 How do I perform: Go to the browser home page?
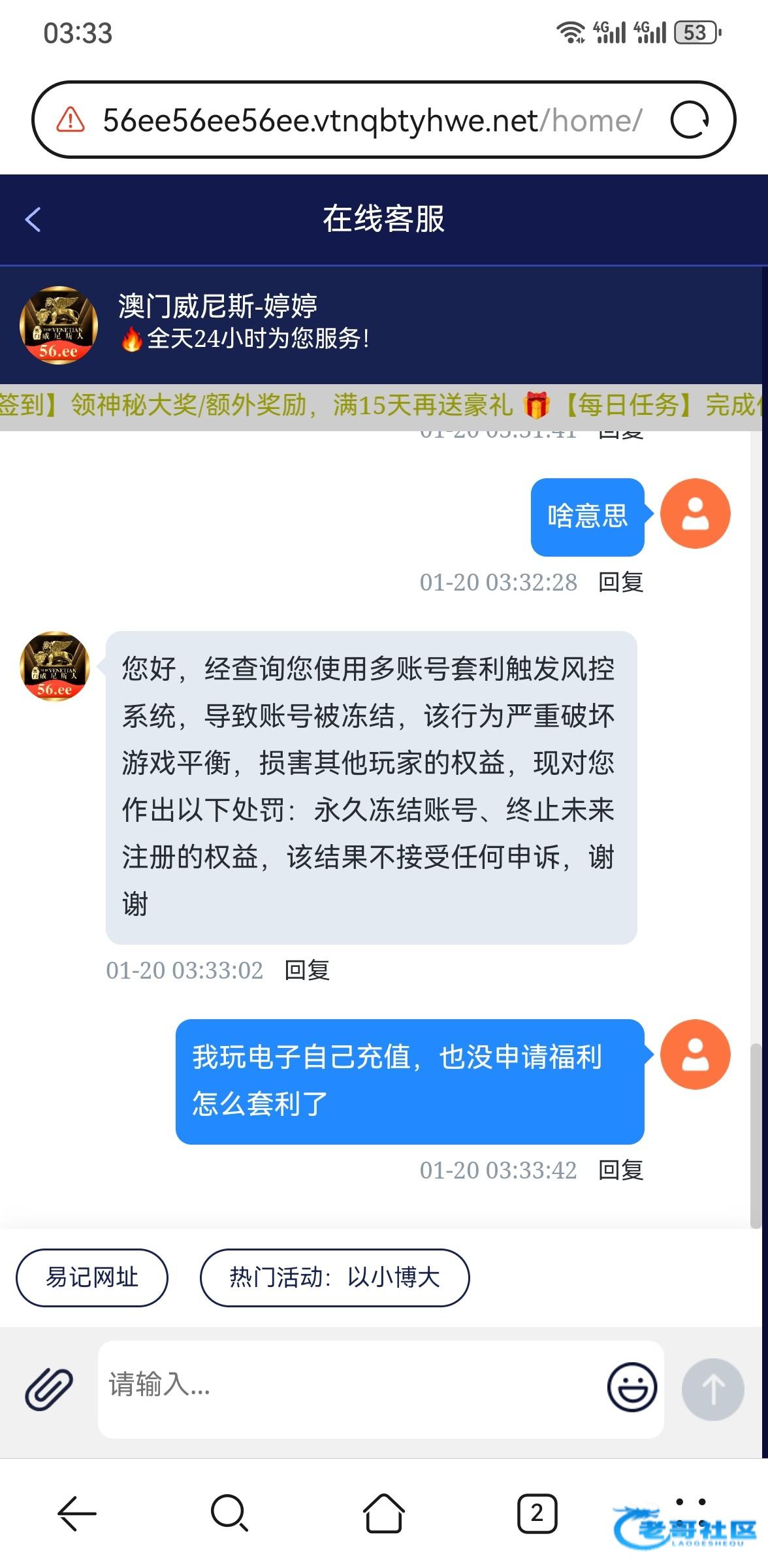[384, 1512]
